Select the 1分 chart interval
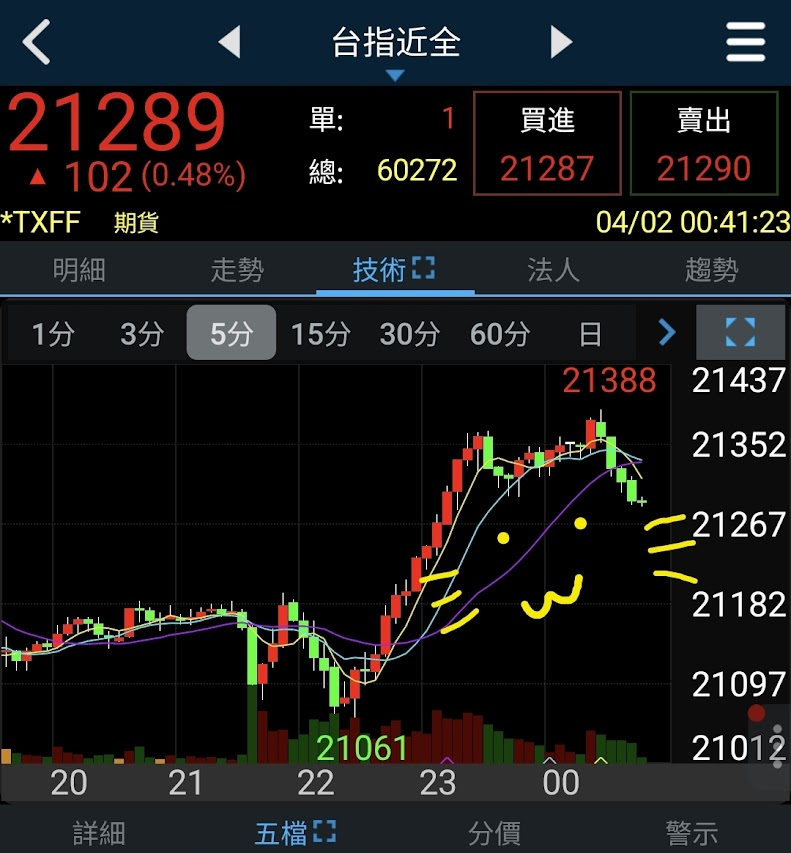The width and height of the screenshot is (791, 853). point(52,333)
